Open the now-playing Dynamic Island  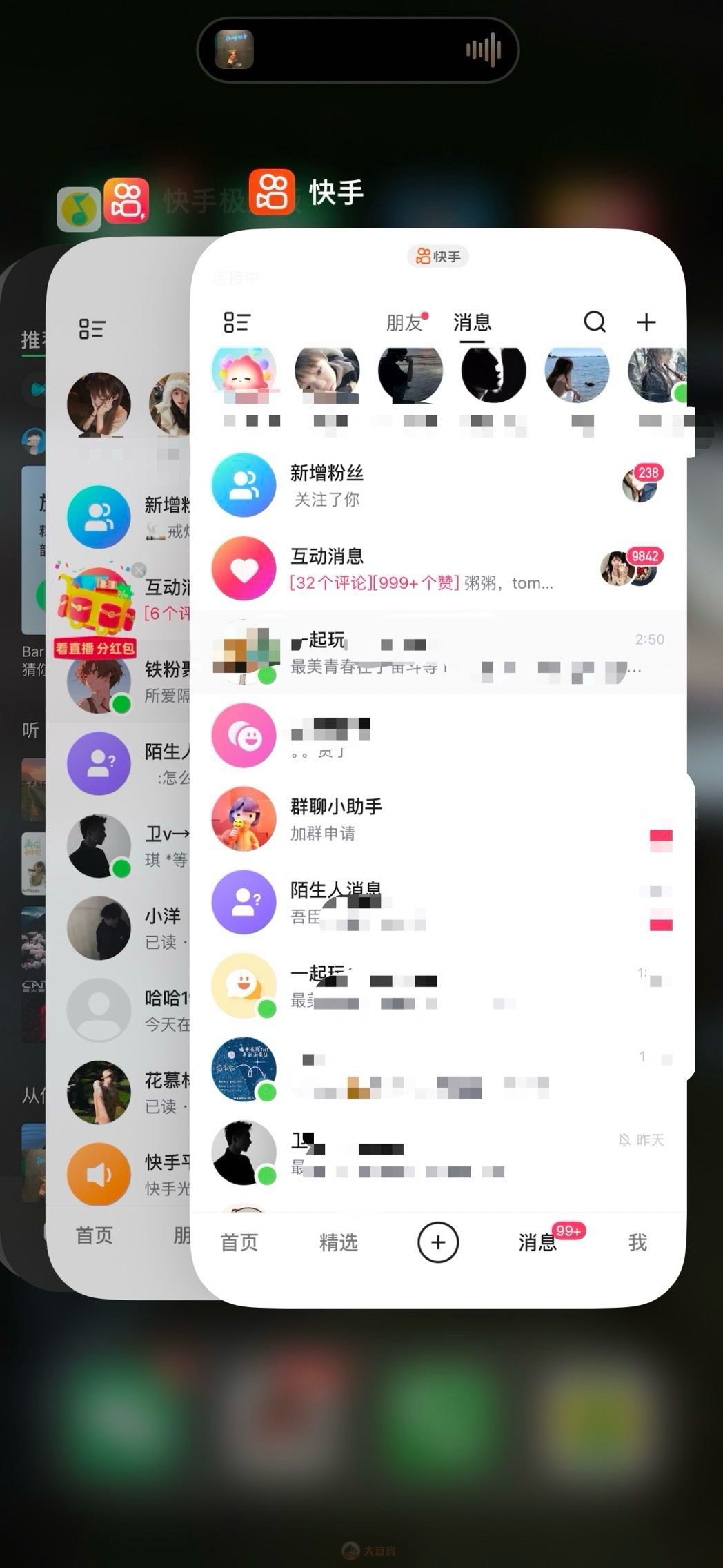click(357, 50)
